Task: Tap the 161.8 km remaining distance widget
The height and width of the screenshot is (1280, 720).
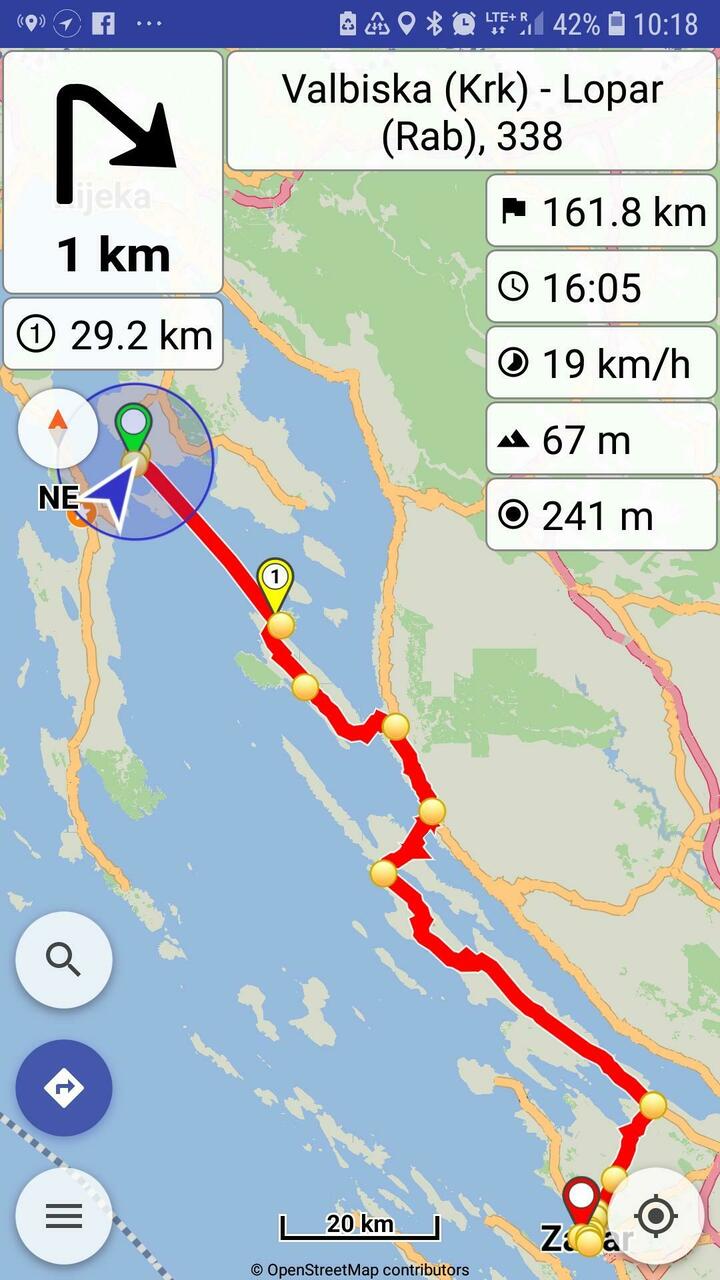Action: (x=602, y=212)
